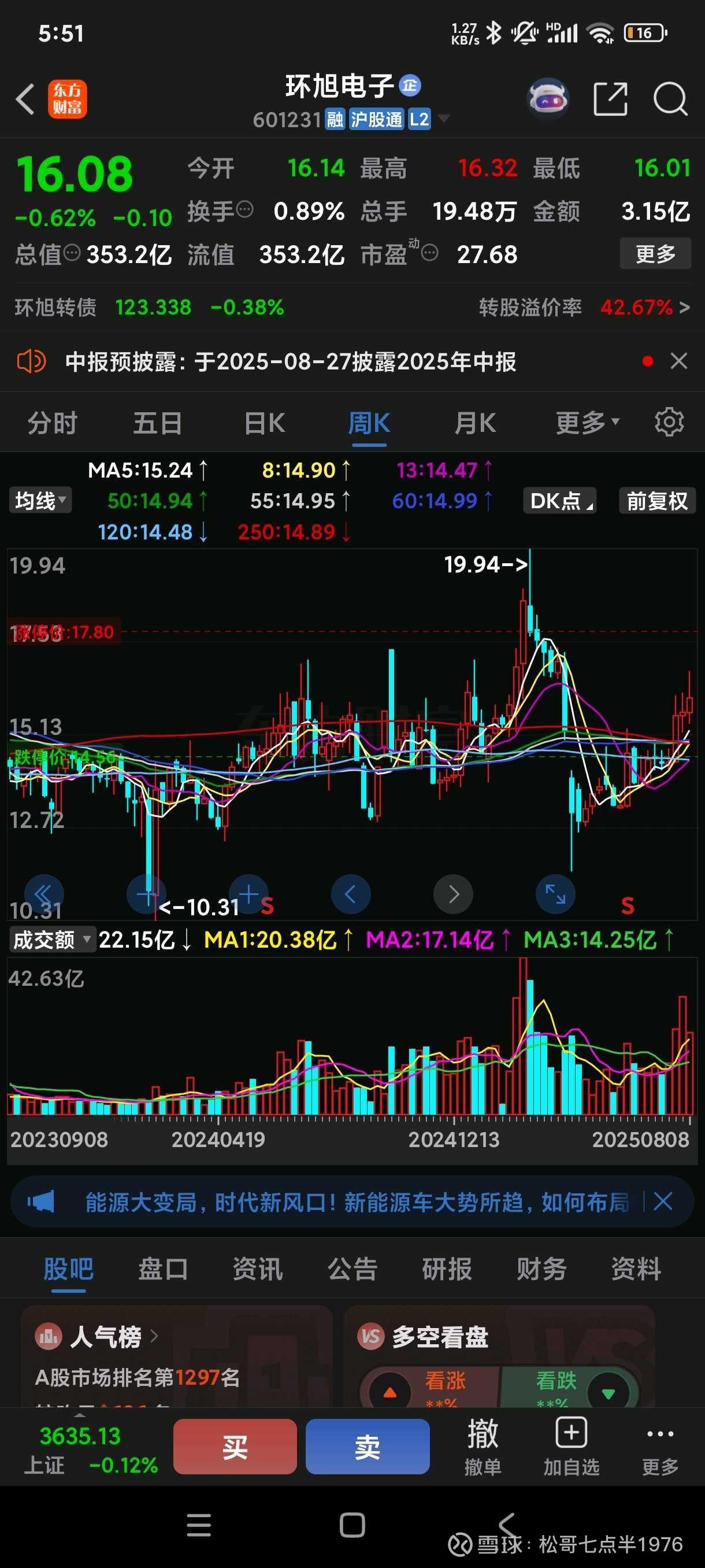Switch to the 月K chart tab
Screen dimensions: 705x1568
coord(474,423)
